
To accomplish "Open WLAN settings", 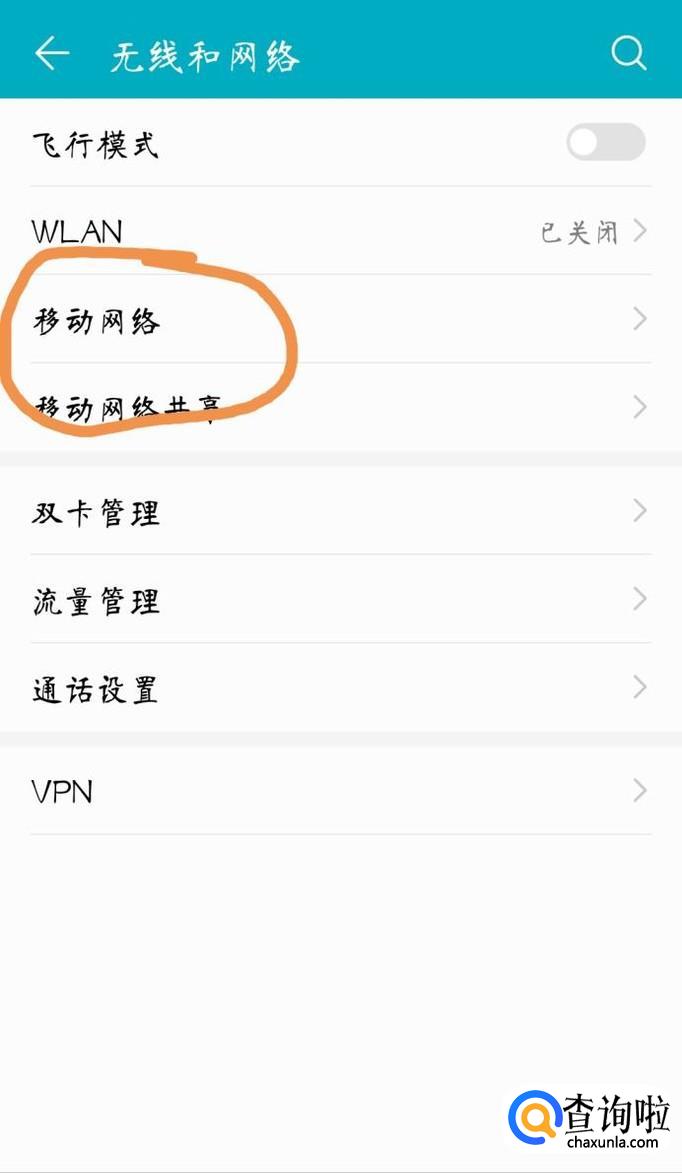I will click(340, 232).
